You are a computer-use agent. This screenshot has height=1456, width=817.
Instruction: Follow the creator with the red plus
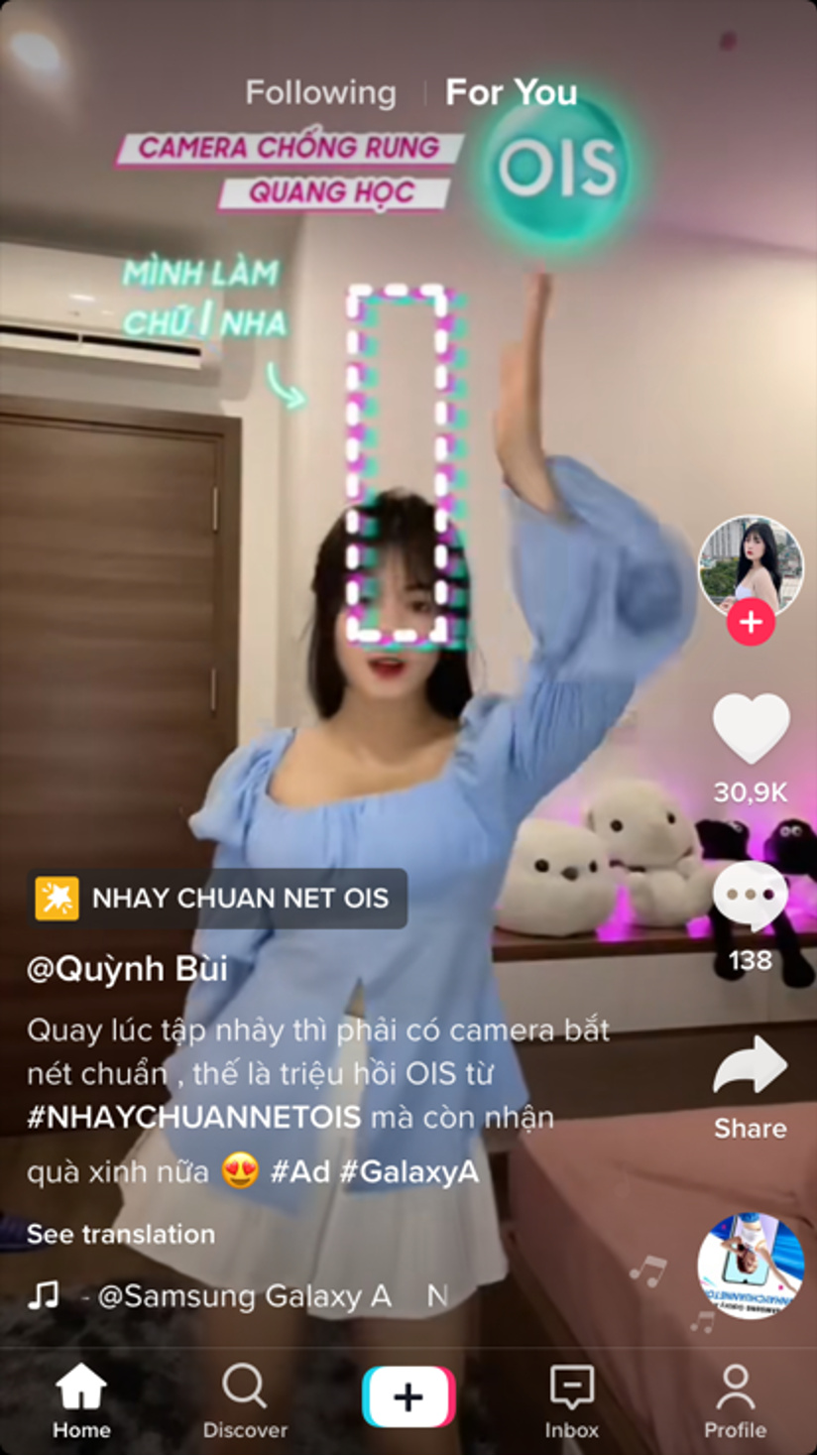coord(751,623)
